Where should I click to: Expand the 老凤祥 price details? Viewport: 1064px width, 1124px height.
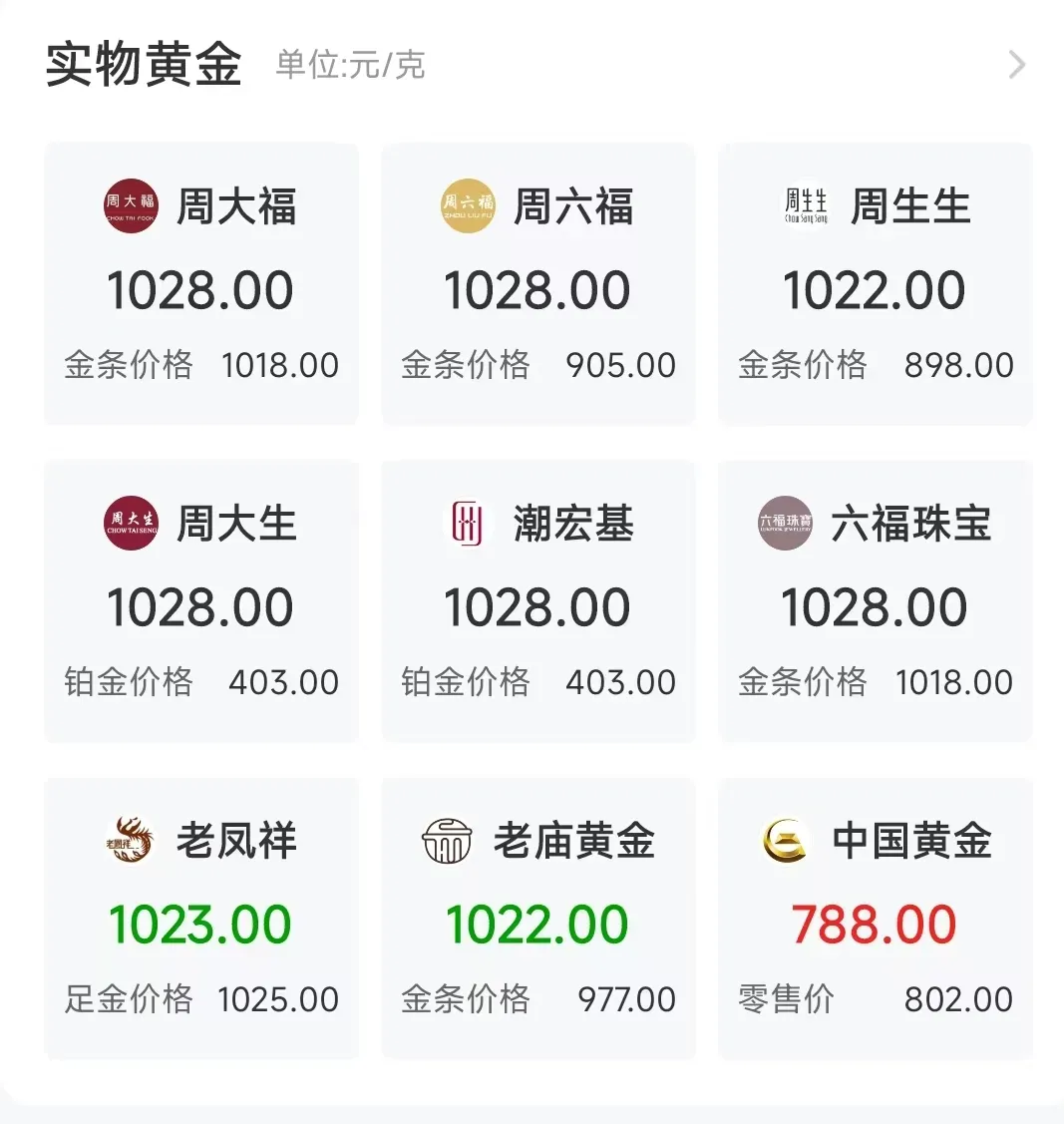click(199, 918)
